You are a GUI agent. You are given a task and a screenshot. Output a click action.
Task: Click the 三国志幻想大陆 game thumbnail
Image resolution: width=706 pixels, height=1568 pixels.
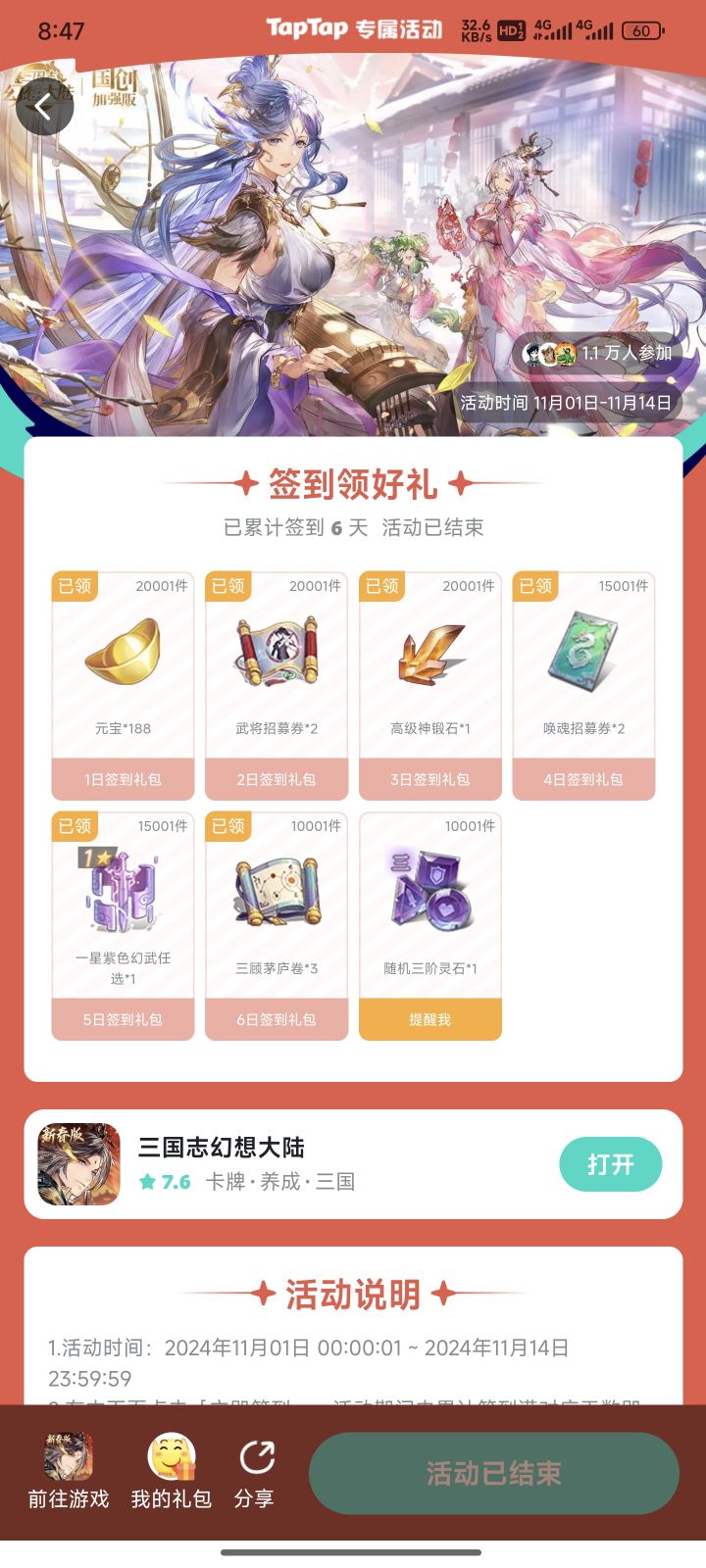coord(77,1164)
